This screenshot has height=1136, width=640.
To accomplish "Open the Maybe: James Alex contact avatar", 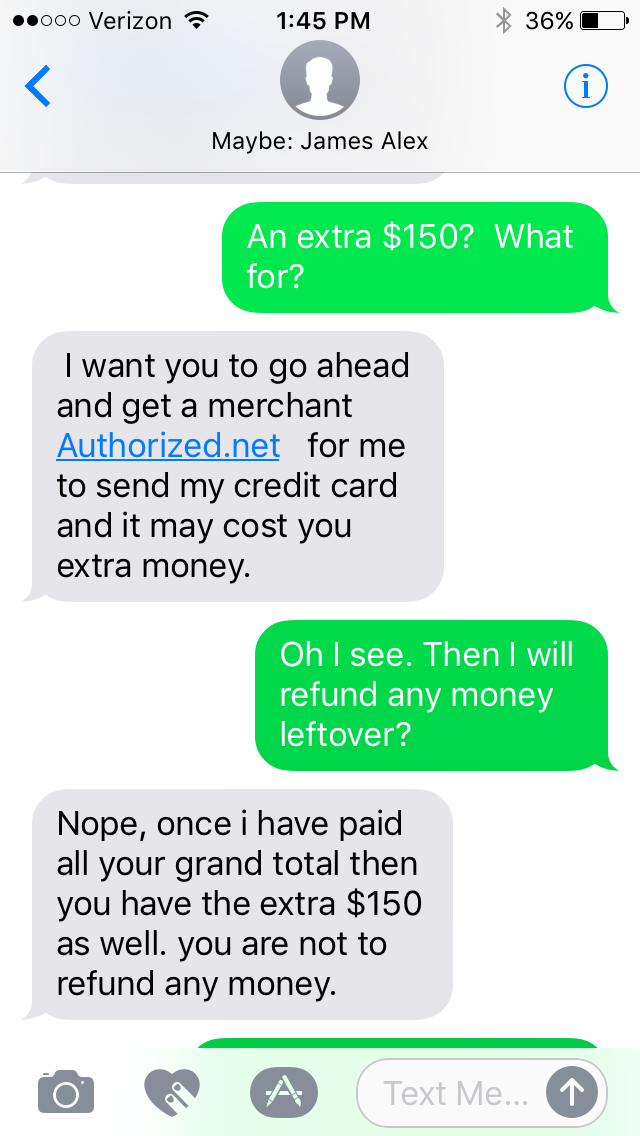I will 320,80.
